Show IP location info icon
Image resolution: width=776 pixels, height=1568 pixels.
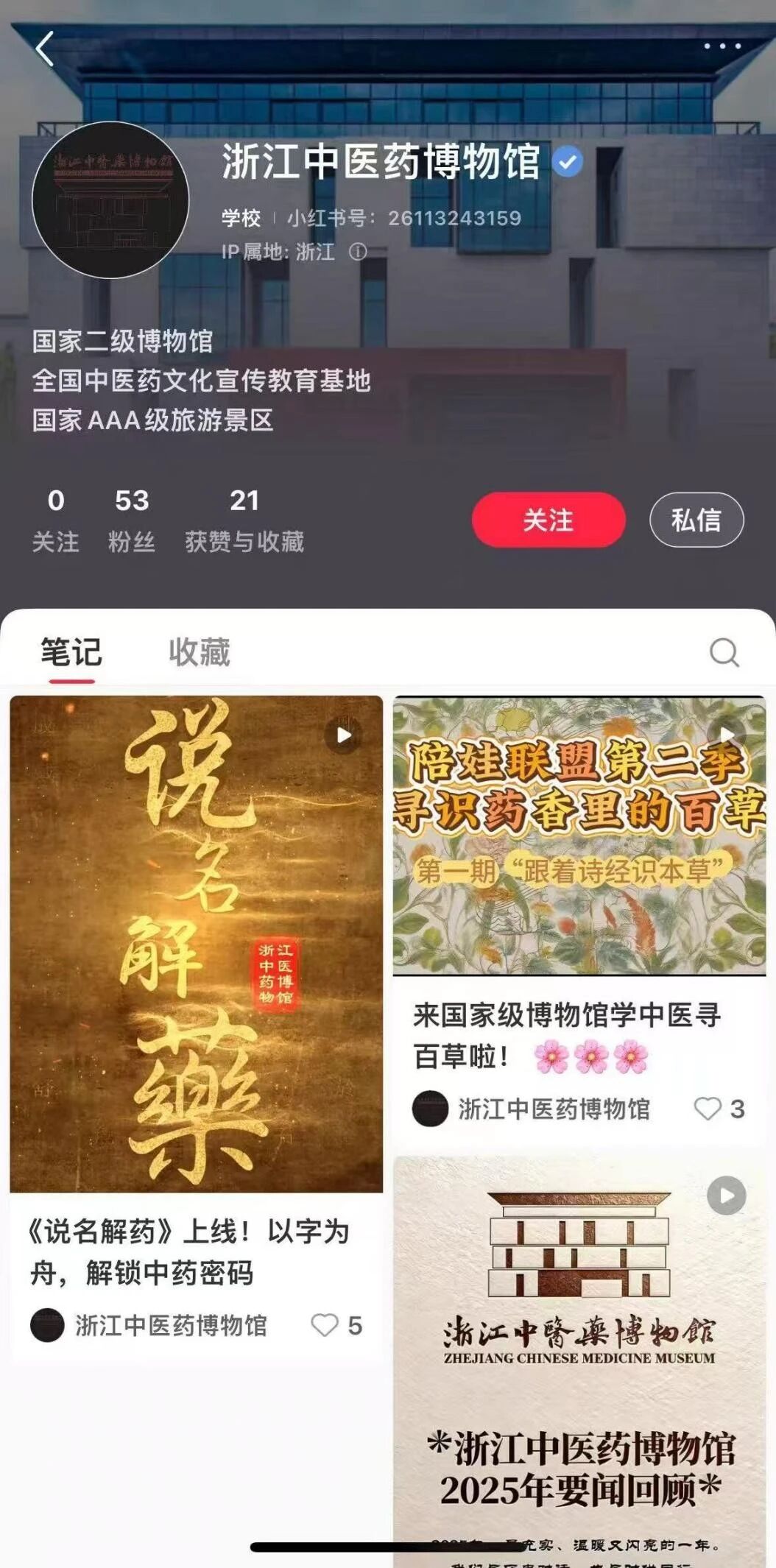(x=358, y=252)
